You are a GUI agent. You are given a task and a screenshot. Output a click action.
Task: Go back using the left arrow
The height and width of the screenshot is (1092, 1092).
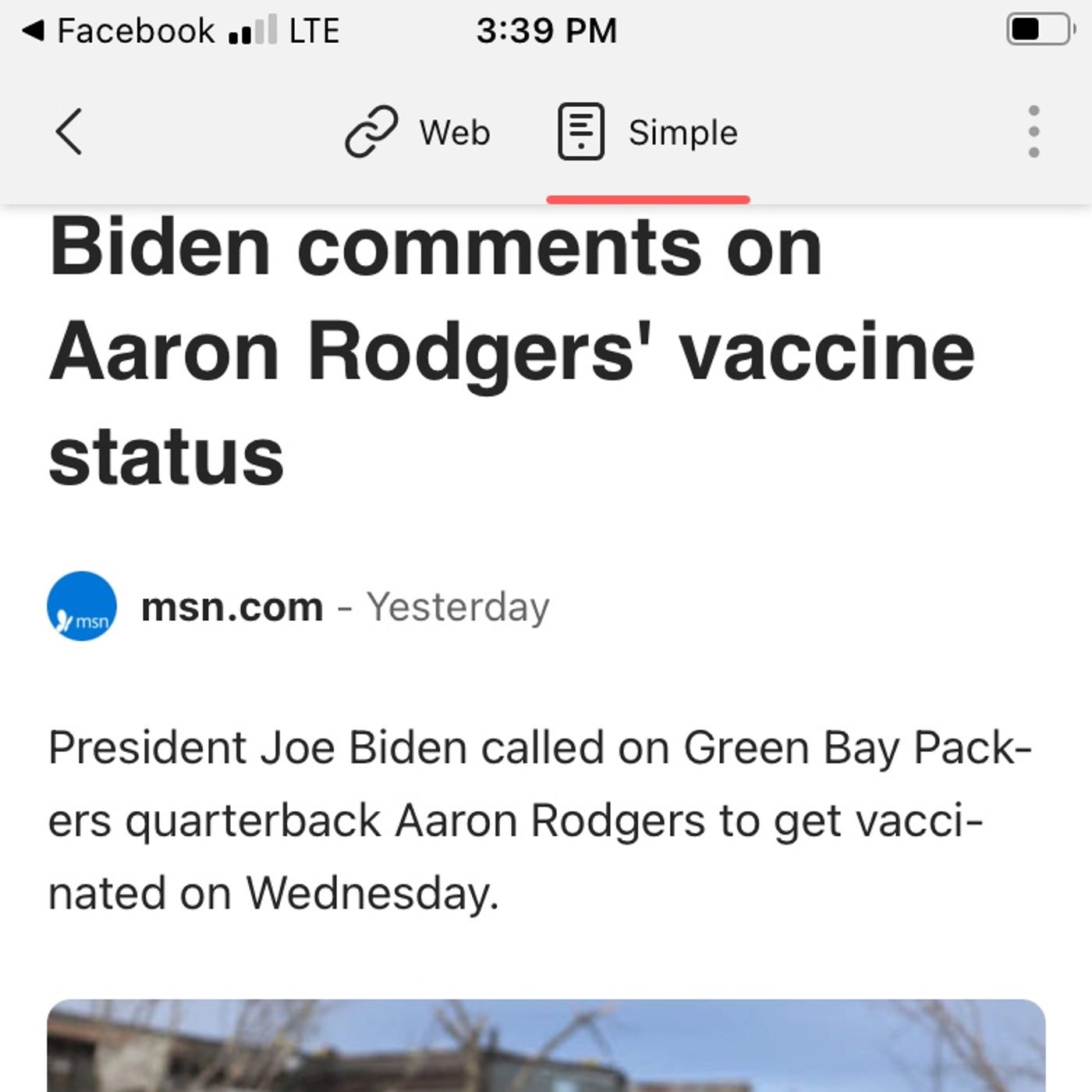click(69, 132)
